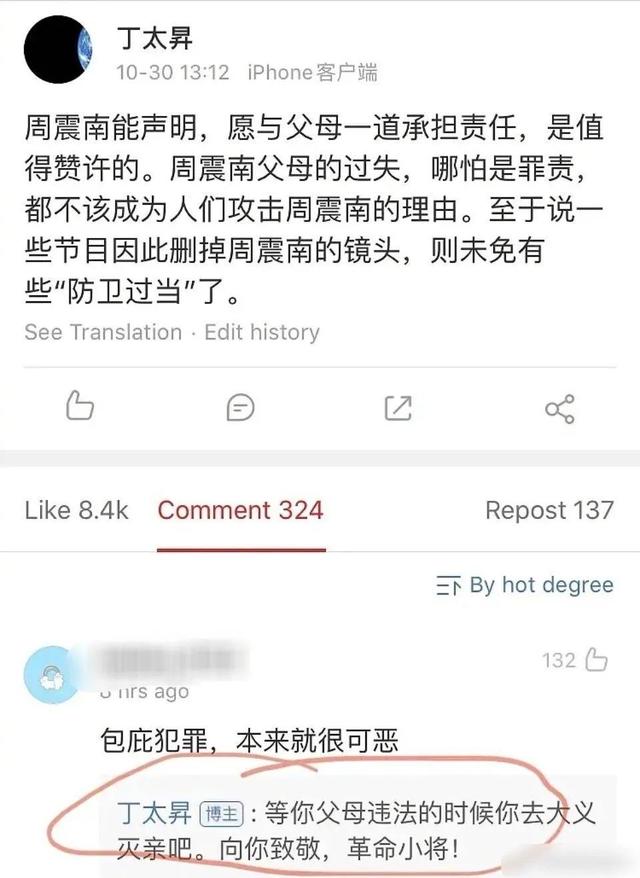
Task: Repost using the square arrow icon
Action: 398,407
